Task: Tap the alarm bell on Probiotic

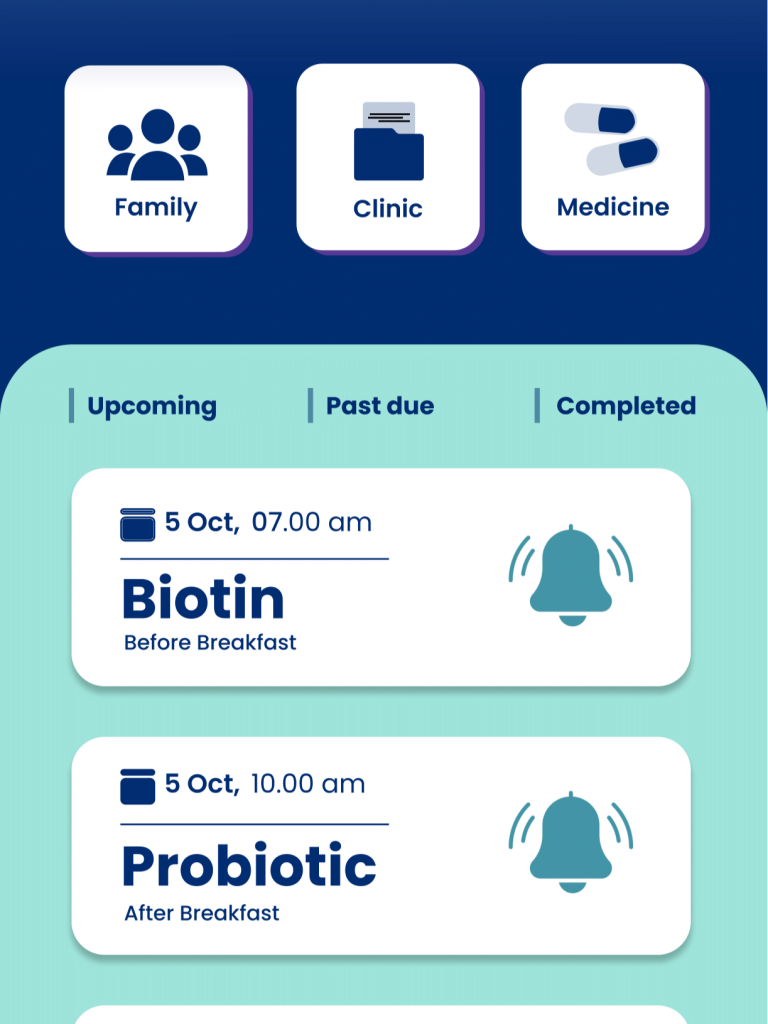Action: (x=571, y=842)
